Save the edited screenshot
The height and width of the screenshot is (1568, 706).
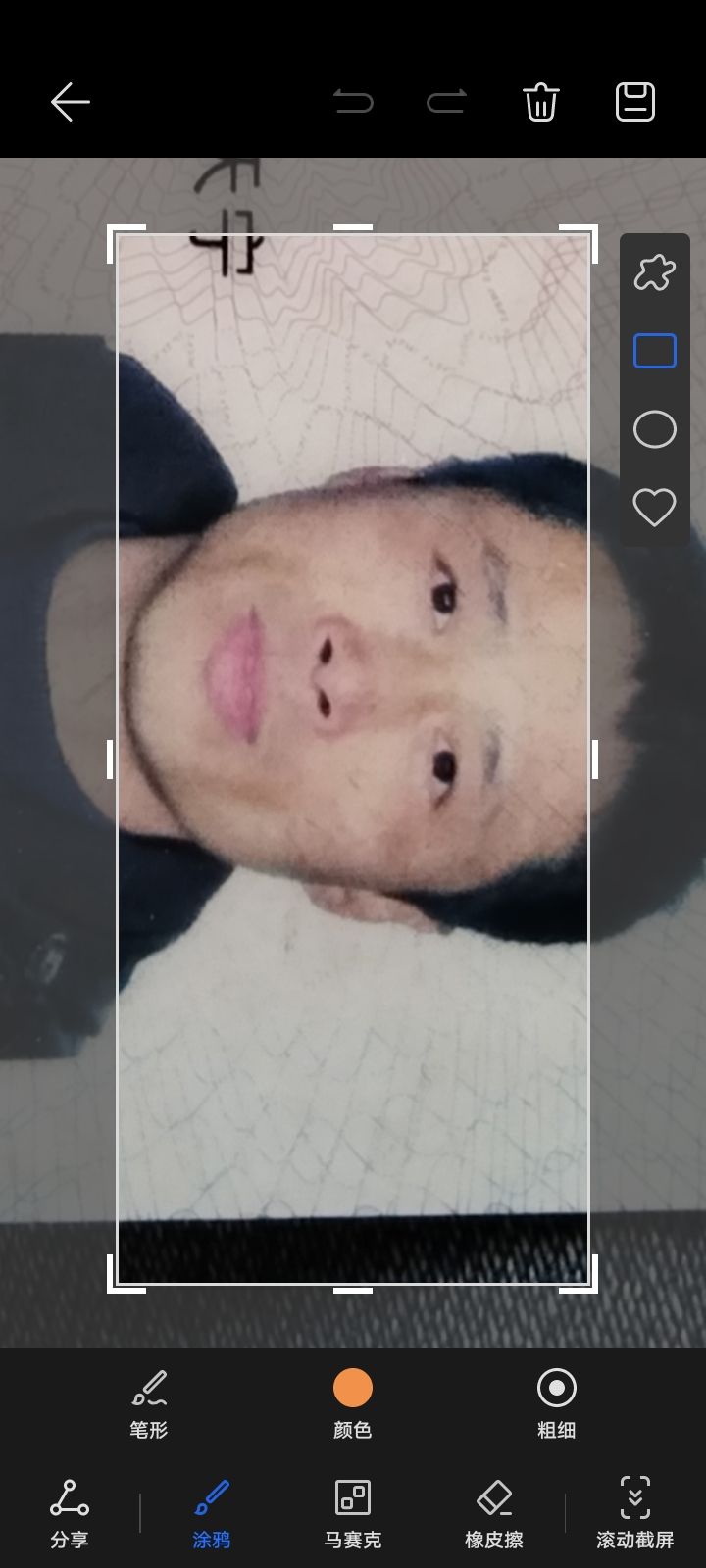(634, 102)
